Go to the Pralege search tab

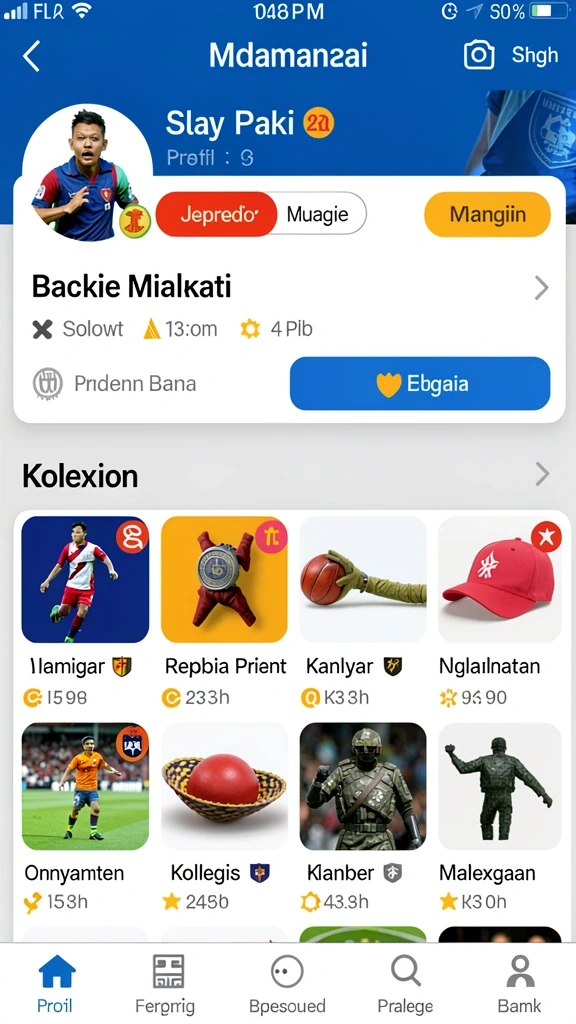tap(406, 984)
